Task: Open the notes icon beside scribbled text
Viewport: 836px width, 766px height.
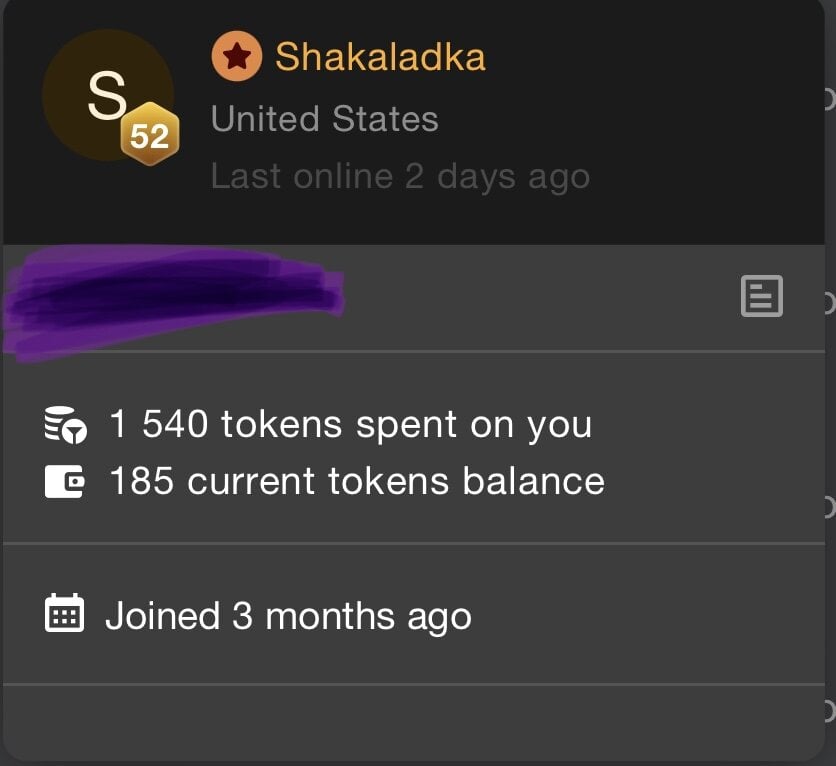Action: [761, 297]
